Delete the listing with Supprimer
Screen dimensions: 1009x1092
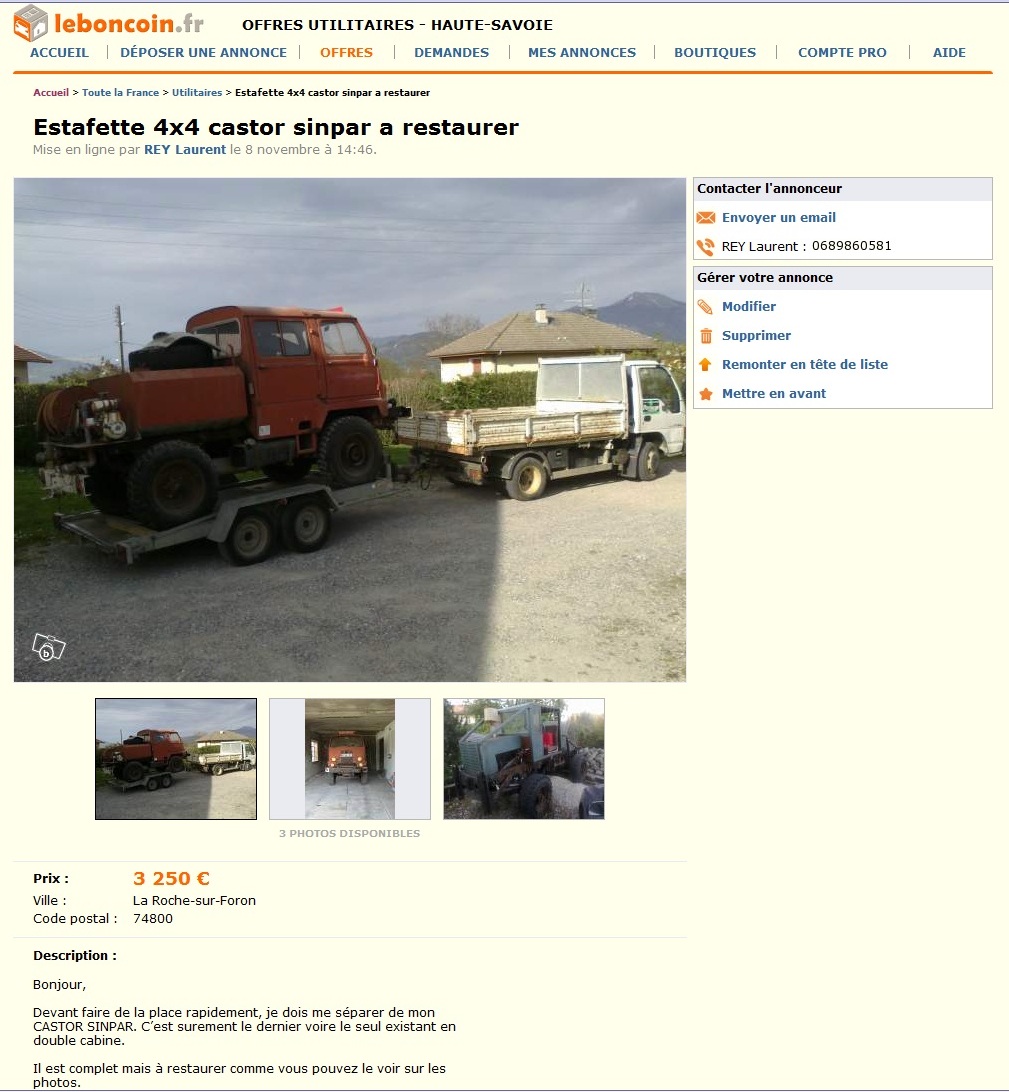[756, 335]
